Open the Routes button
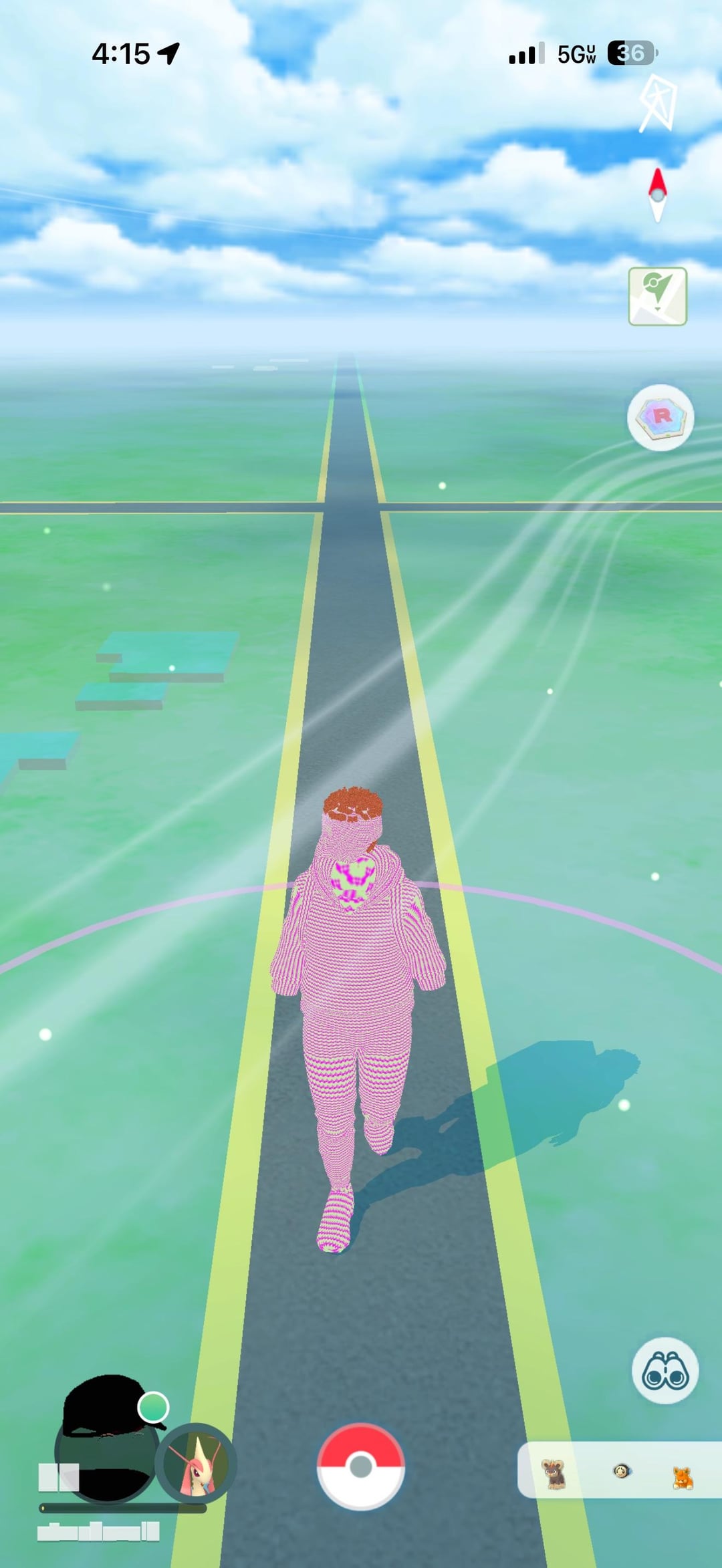 point(657,296)
